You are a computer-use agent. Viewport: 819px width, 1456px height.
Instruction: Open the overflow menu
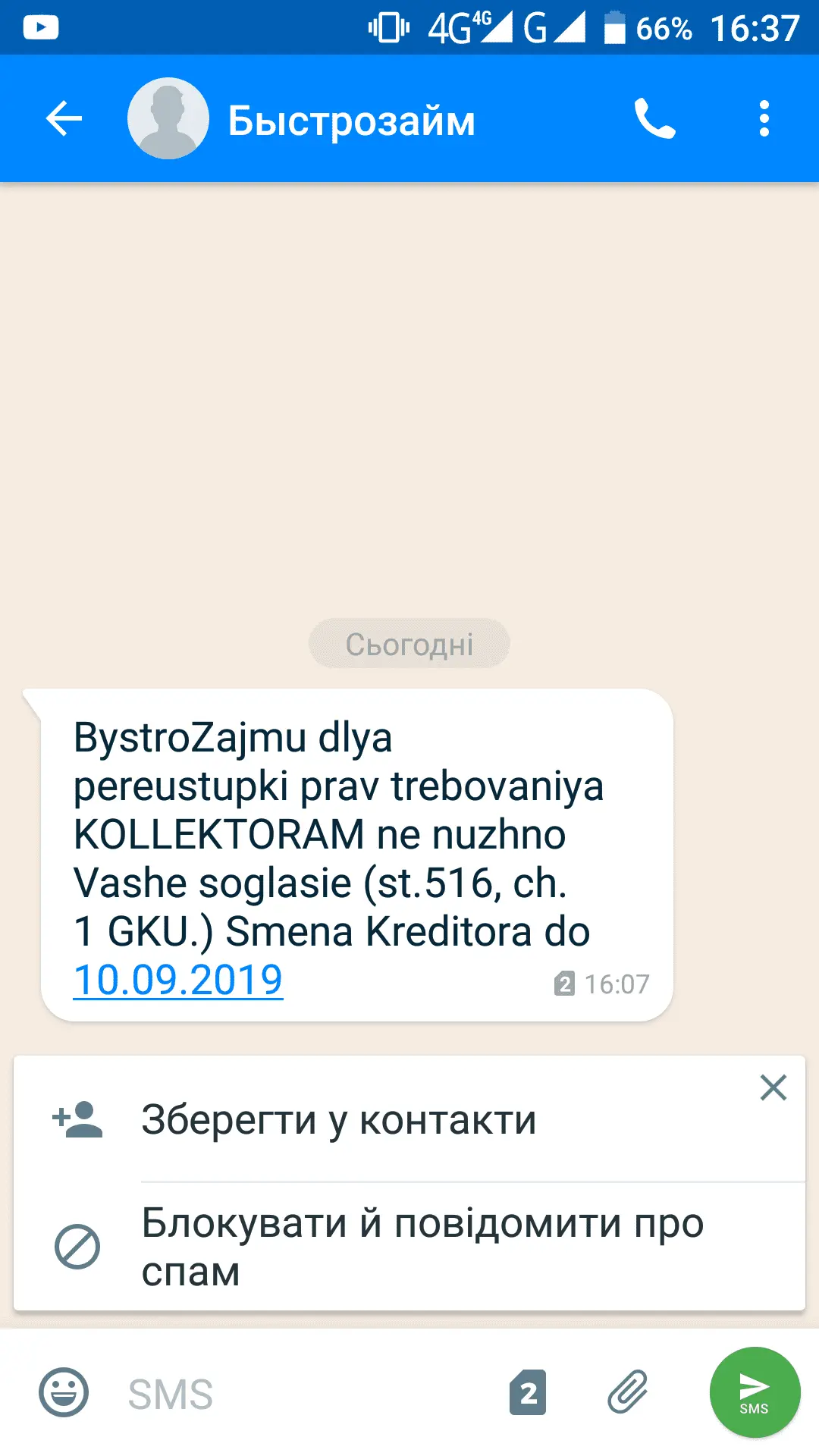764,119
